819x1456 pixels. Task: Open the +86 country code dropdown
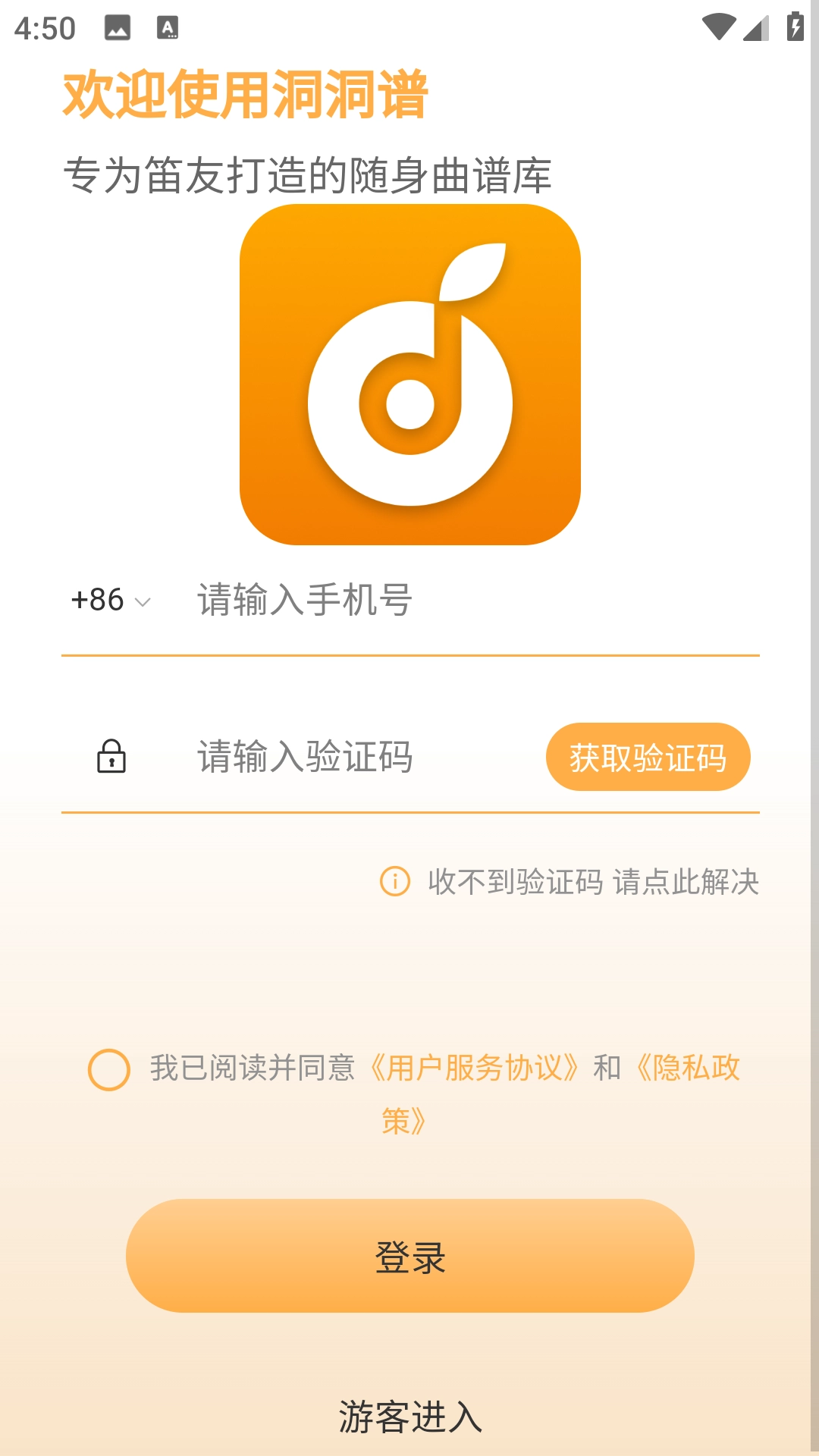point(111,601)
